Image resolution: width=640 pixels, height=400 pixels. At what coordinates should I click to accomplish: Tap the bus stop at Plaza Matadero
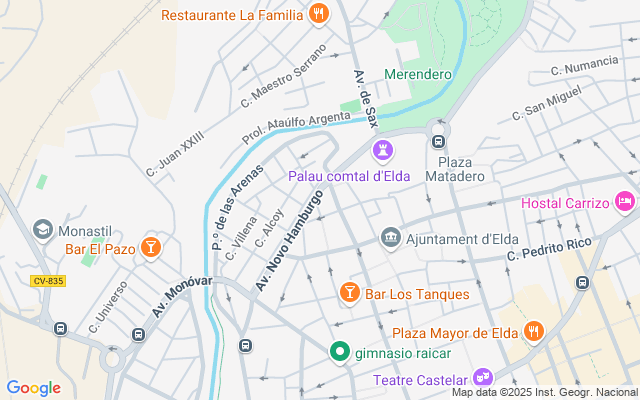click(437, 141)
